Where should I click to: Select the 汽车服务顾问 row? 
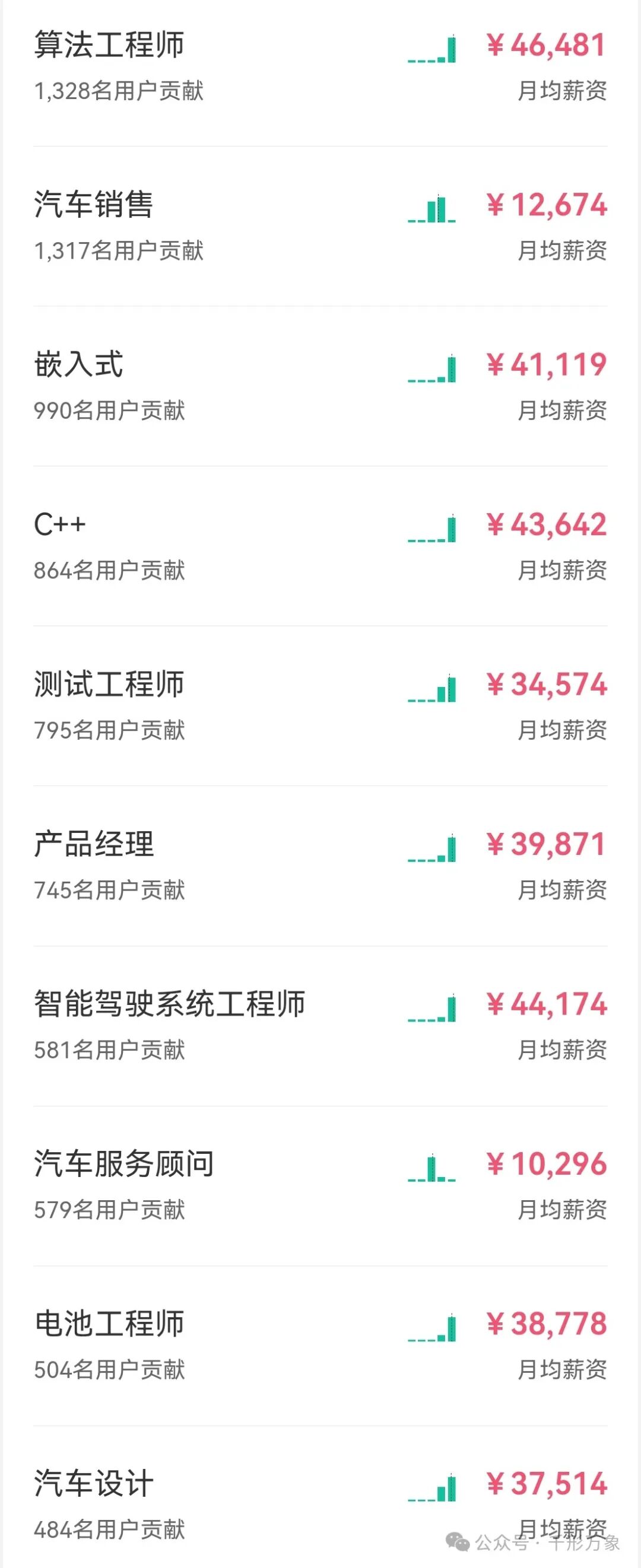tap(320, 1187)
